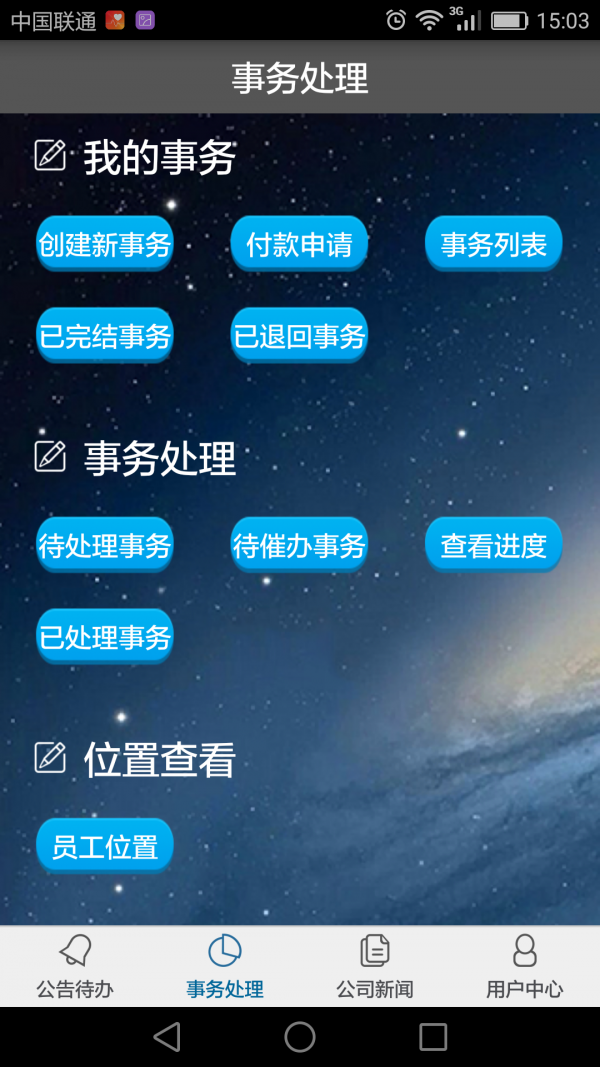Tap the system back button

coord(167,1037)
